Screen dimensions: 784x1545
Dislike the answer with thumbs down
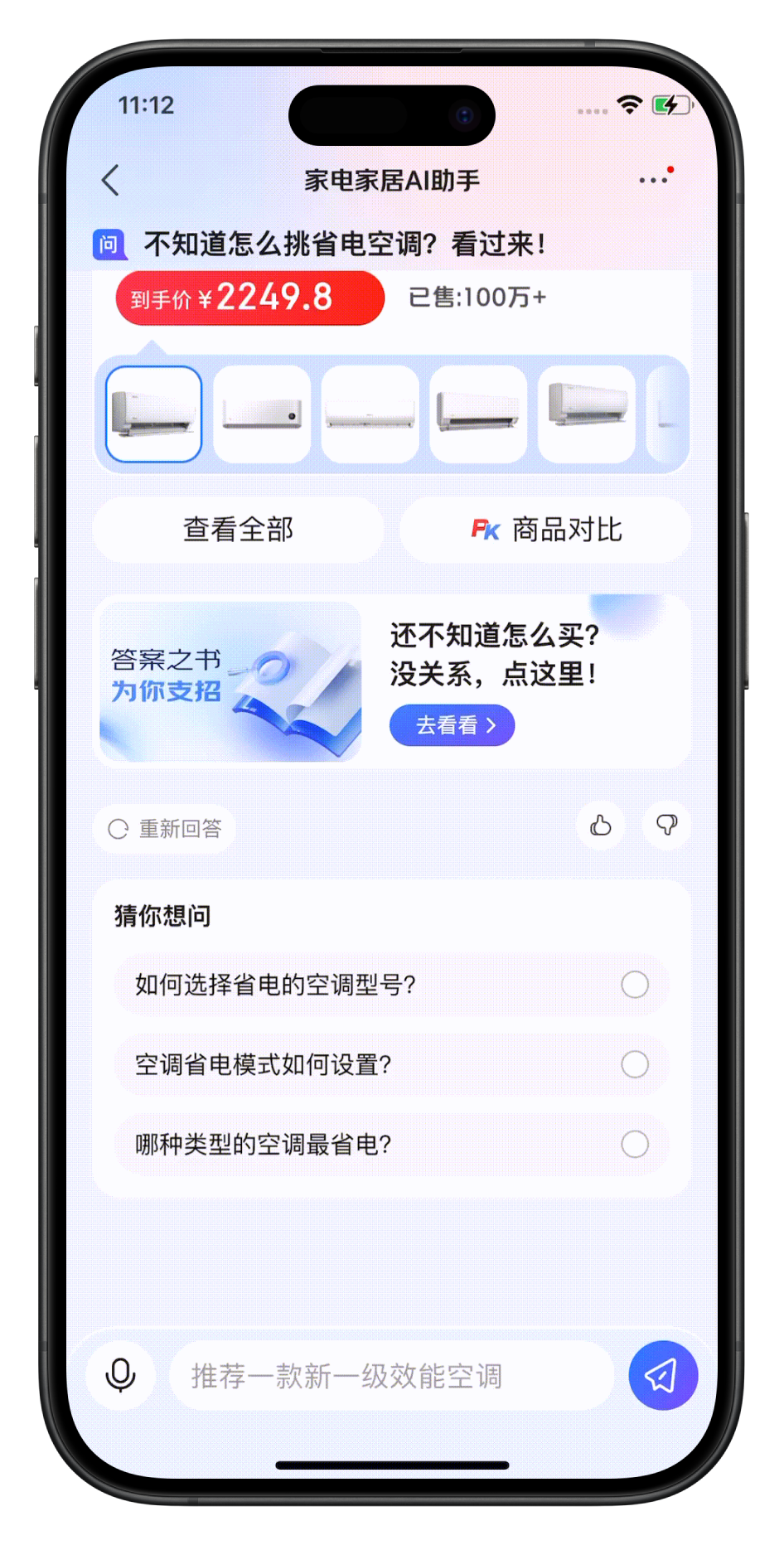coord(666,826)
